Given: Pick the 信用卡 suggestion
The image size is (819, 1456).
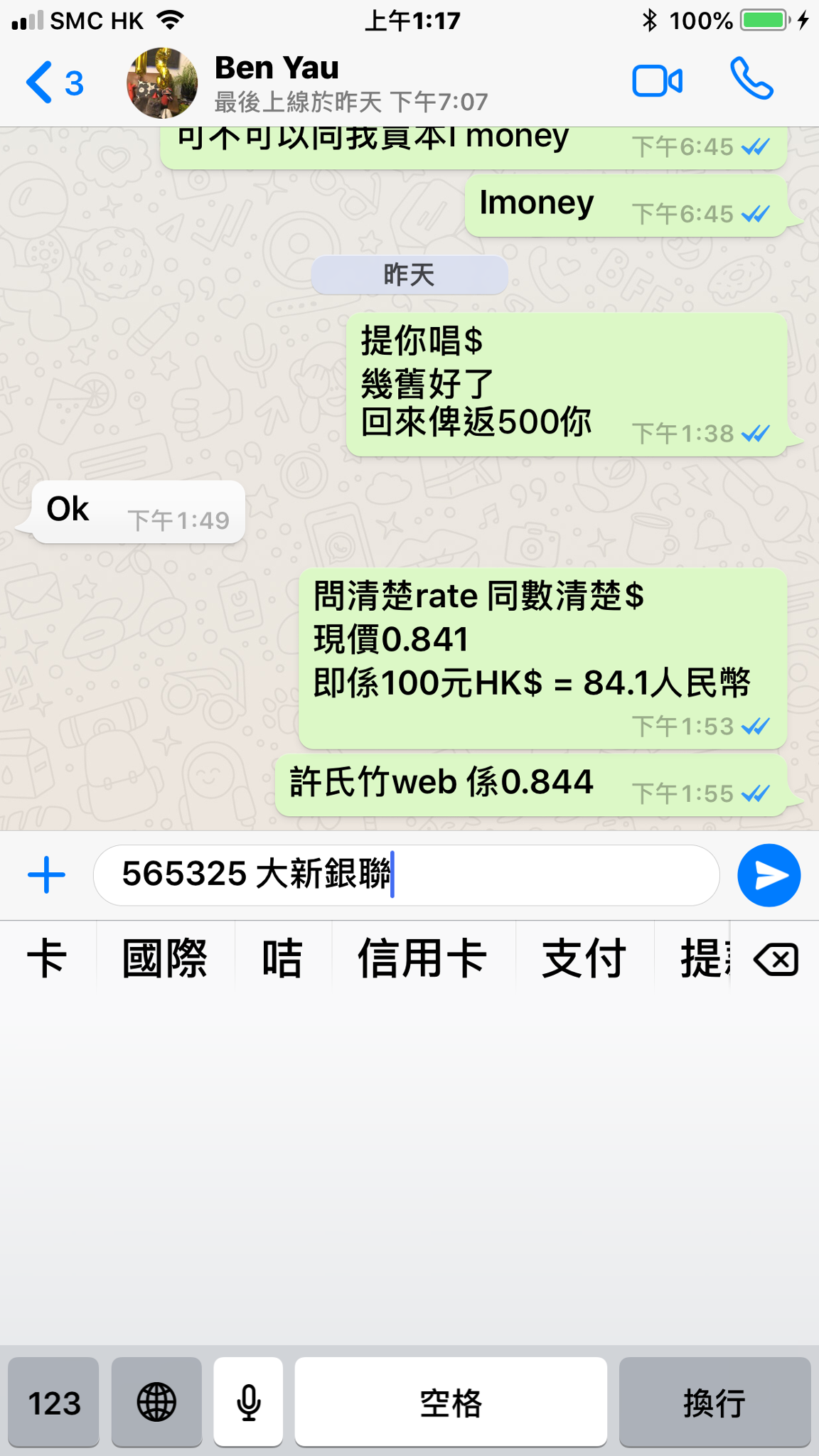Looking at the screenshot, I should [x=422, y=958].
